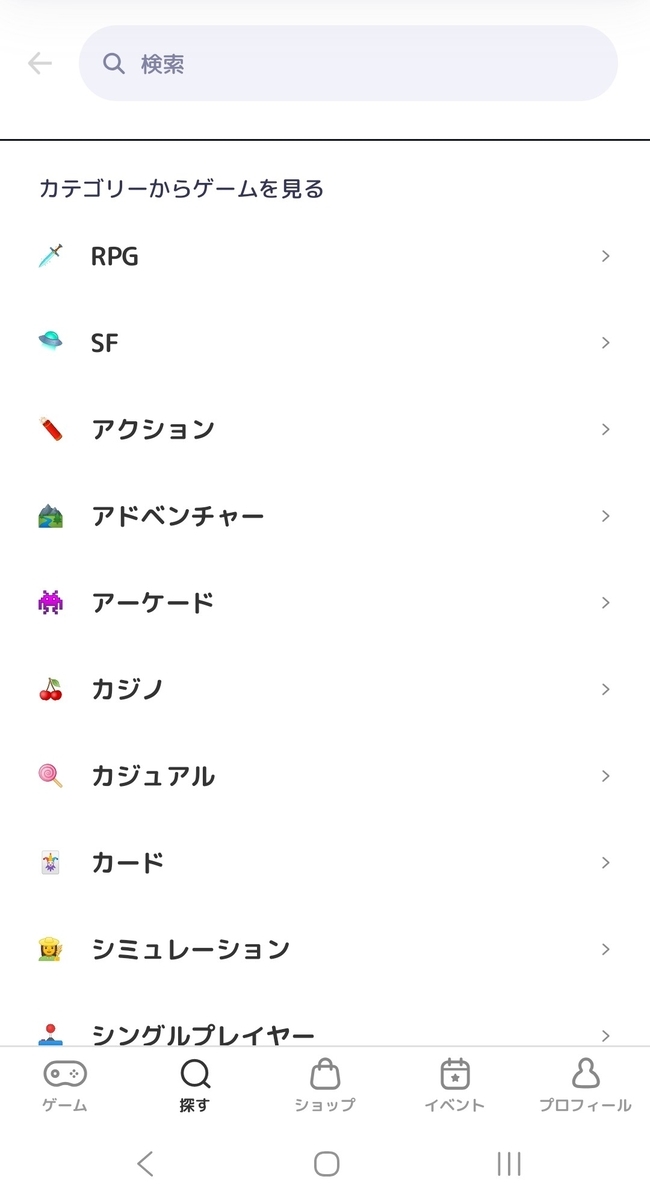Tap the 探す tab in bottom navigation
This screenshot has width=650, height=1200.
click(x=195, y=1085)
